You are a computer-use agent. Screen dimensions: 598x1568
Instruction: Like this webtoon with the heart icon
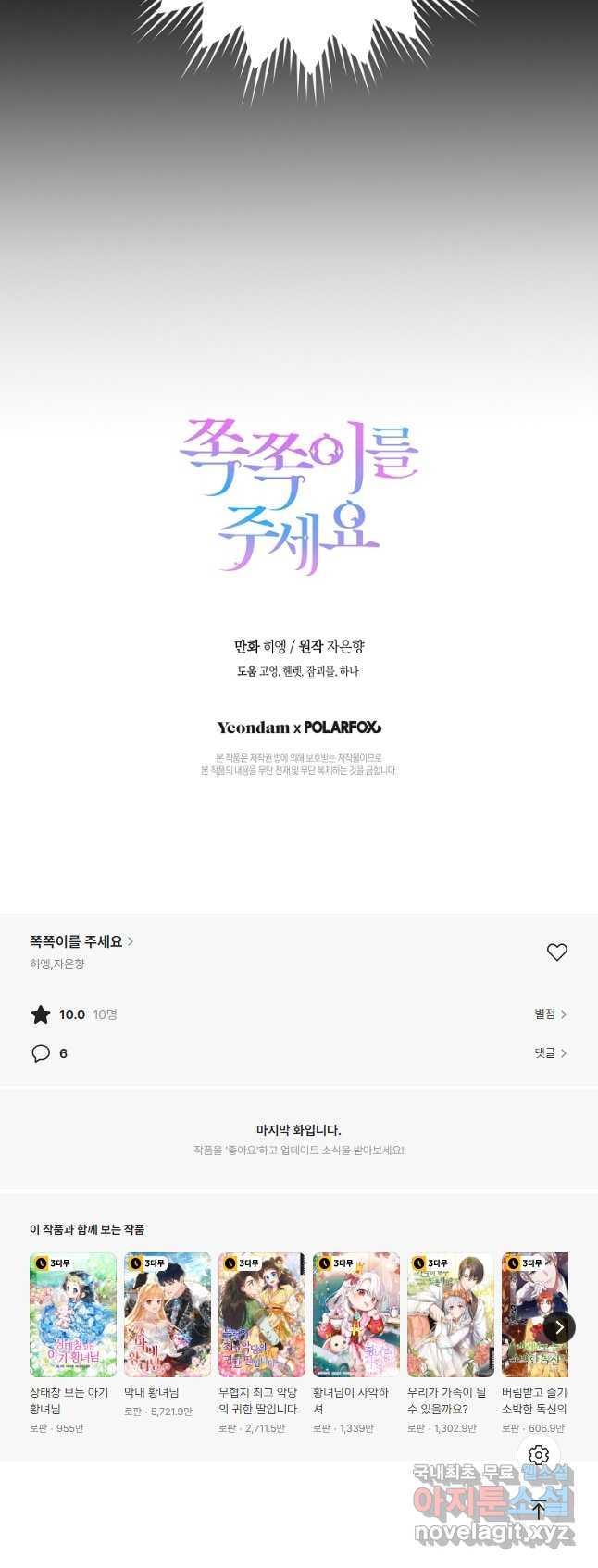click(556, 952)
